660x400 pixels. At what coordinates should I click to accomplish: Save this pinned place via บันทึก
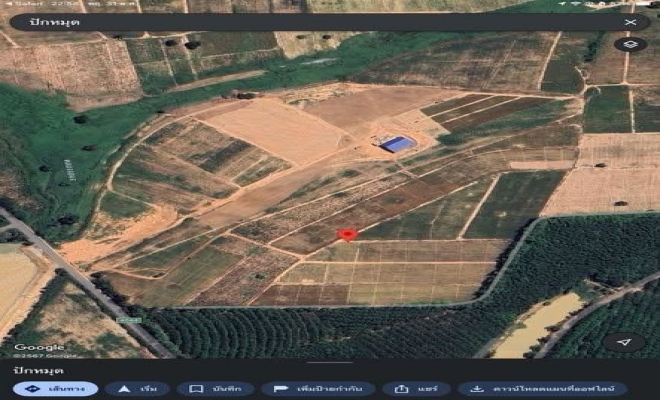[215, 388]
